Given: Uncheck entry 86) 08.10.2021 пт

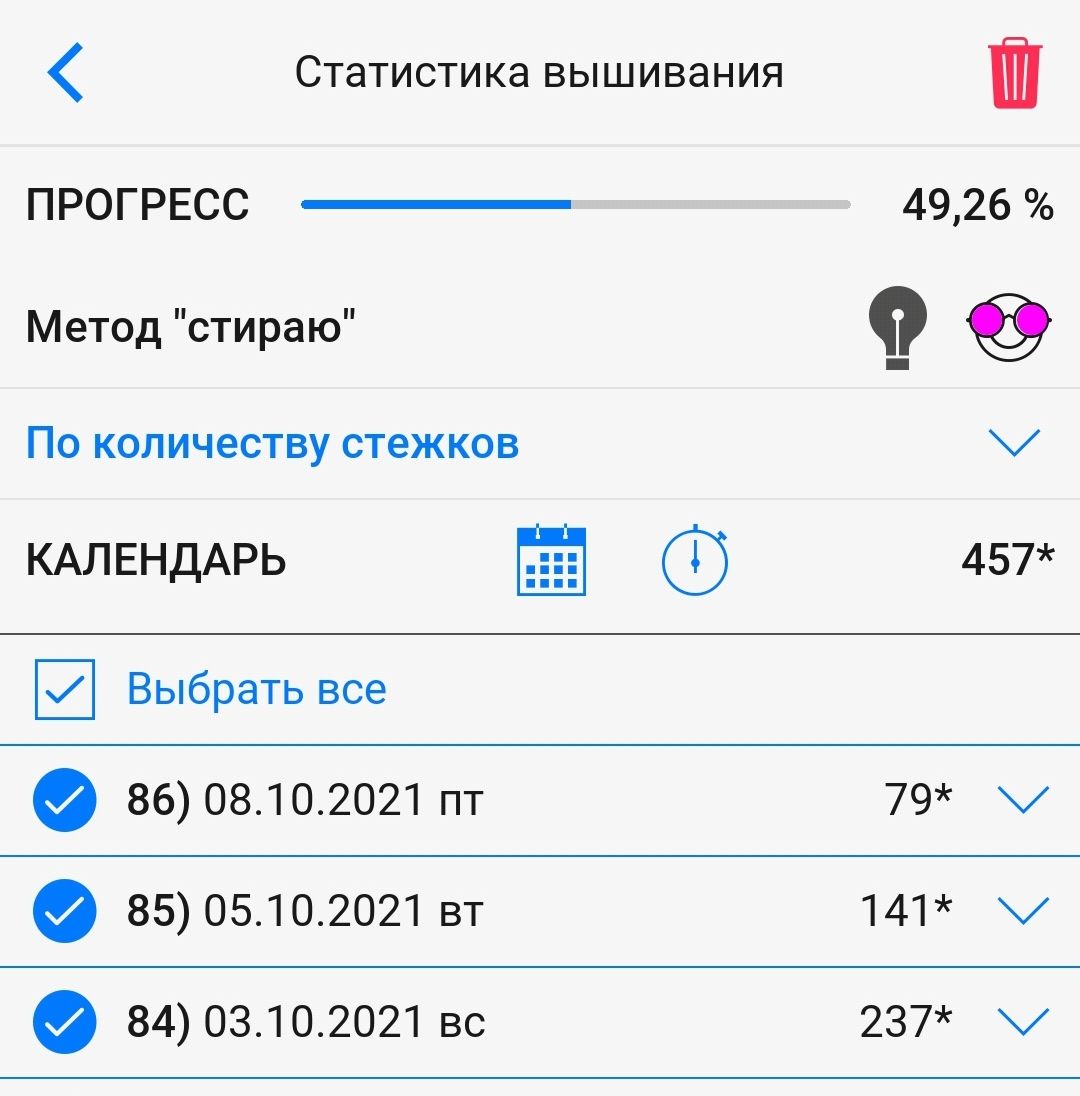Looking at the screenshot, I should click(65, 800).
